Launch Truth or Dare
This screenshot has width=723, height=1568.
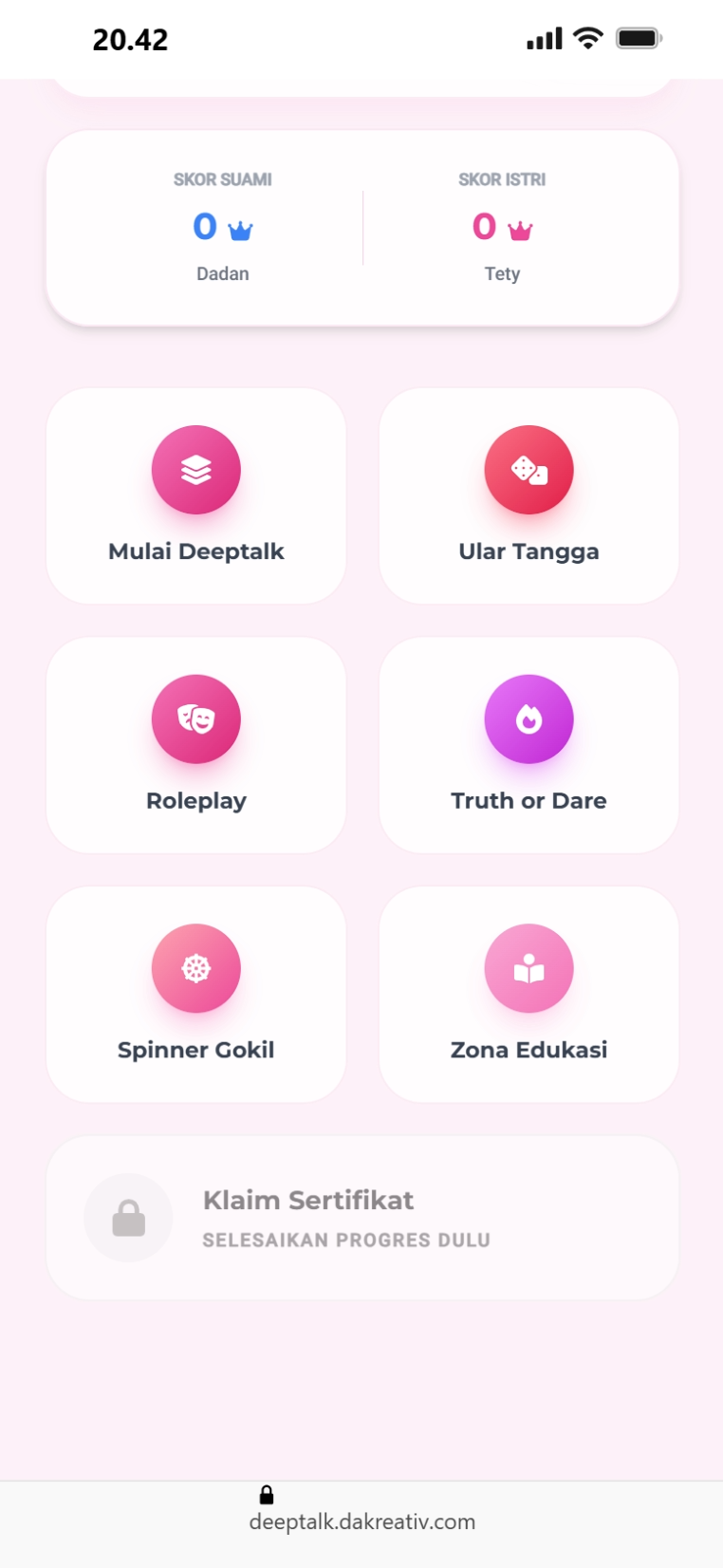(528, 745)
